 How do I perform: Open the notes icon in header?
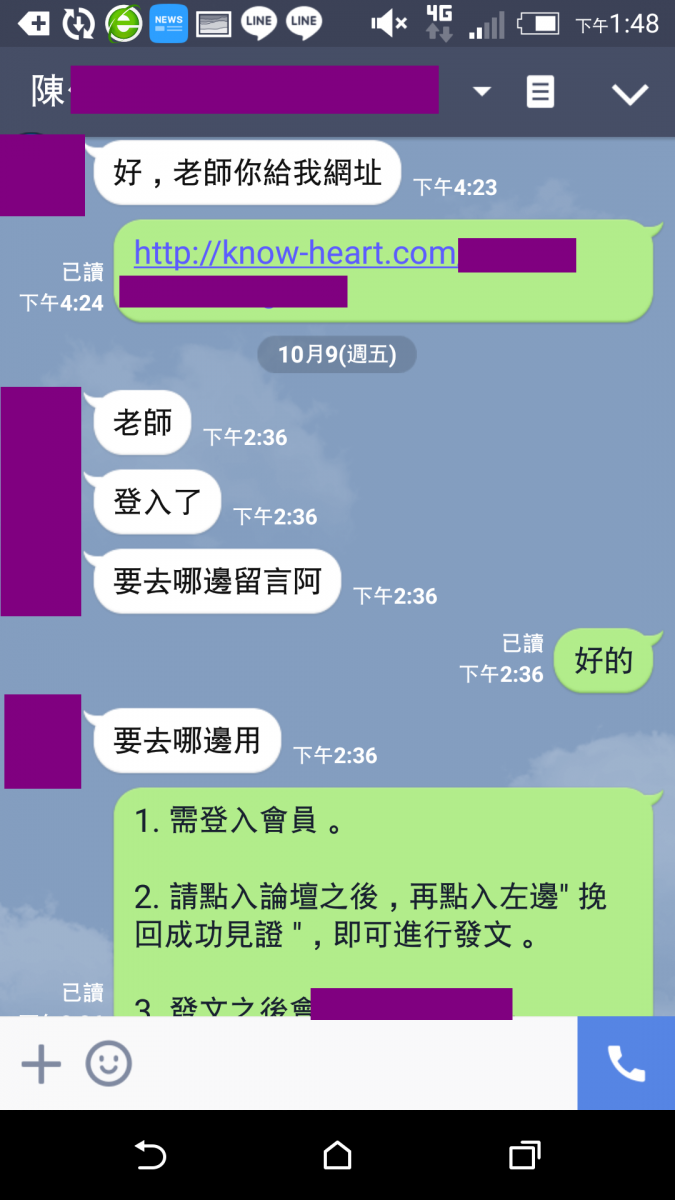click(540, 92)
